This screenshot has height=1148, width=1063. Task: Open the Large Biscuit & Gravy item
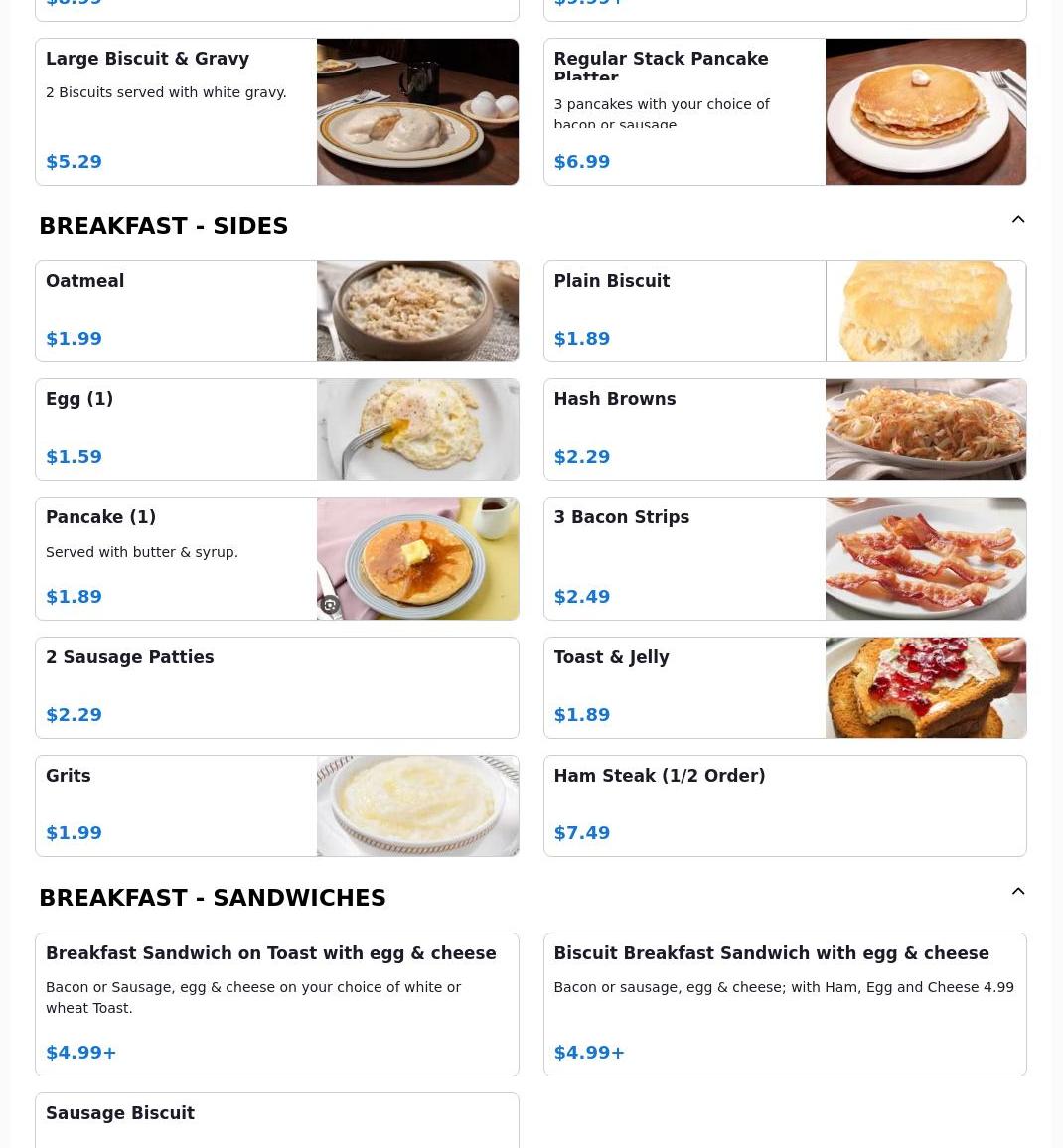pos(277,111)
